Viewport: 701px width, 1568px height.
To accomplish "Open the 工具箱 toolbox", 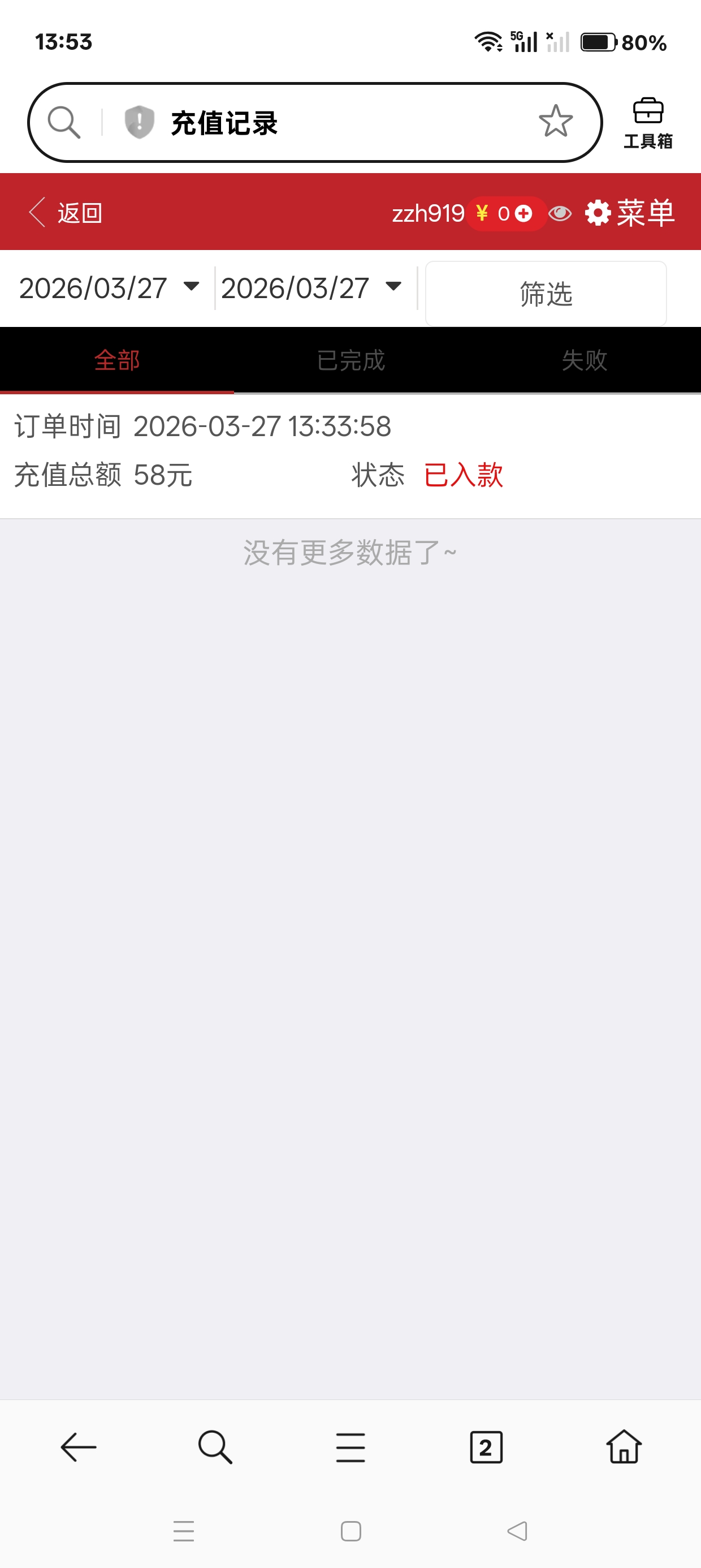I will point(647,123).
